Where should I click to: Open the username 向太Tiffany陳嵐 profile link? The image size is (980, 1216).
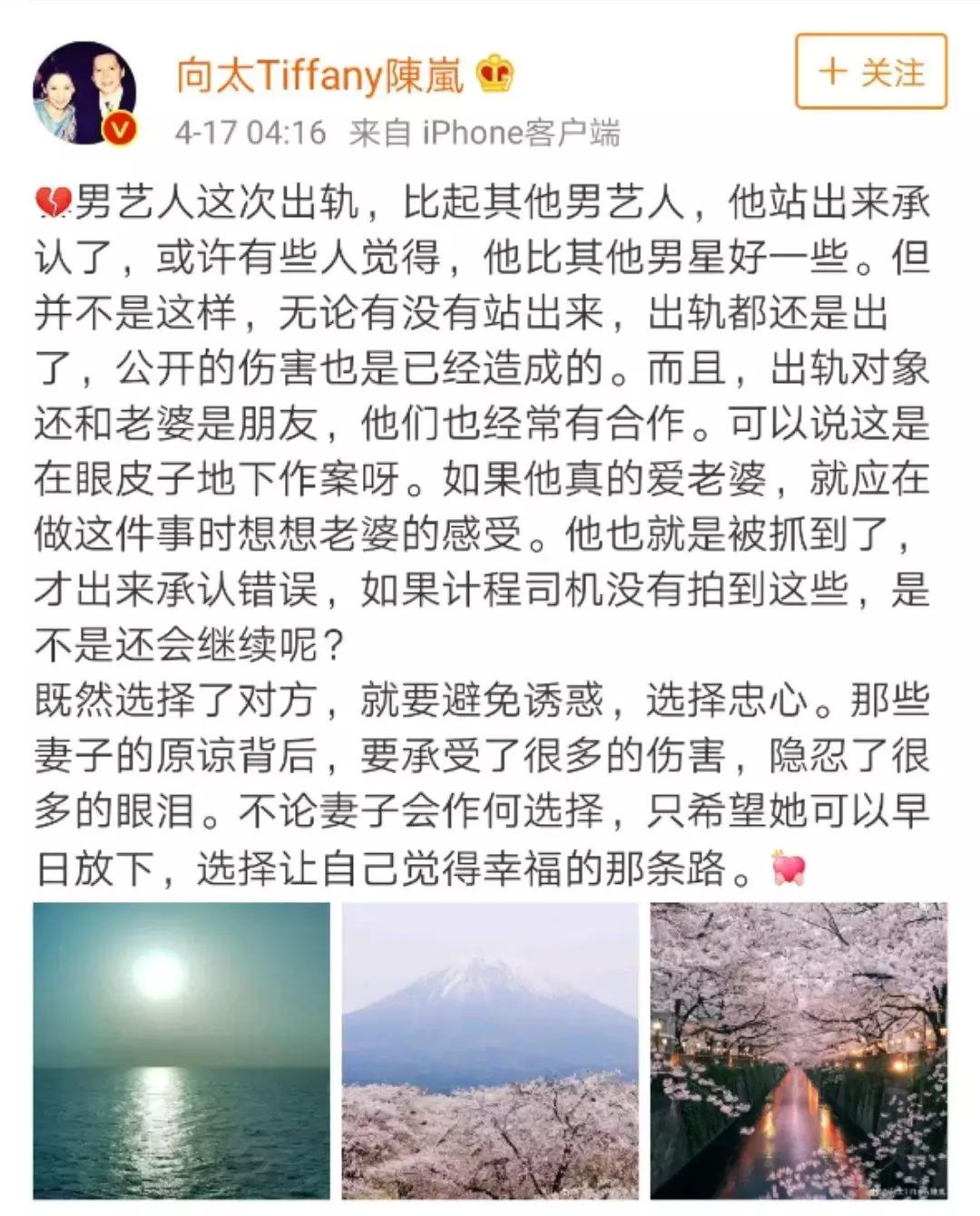(322, 78)
